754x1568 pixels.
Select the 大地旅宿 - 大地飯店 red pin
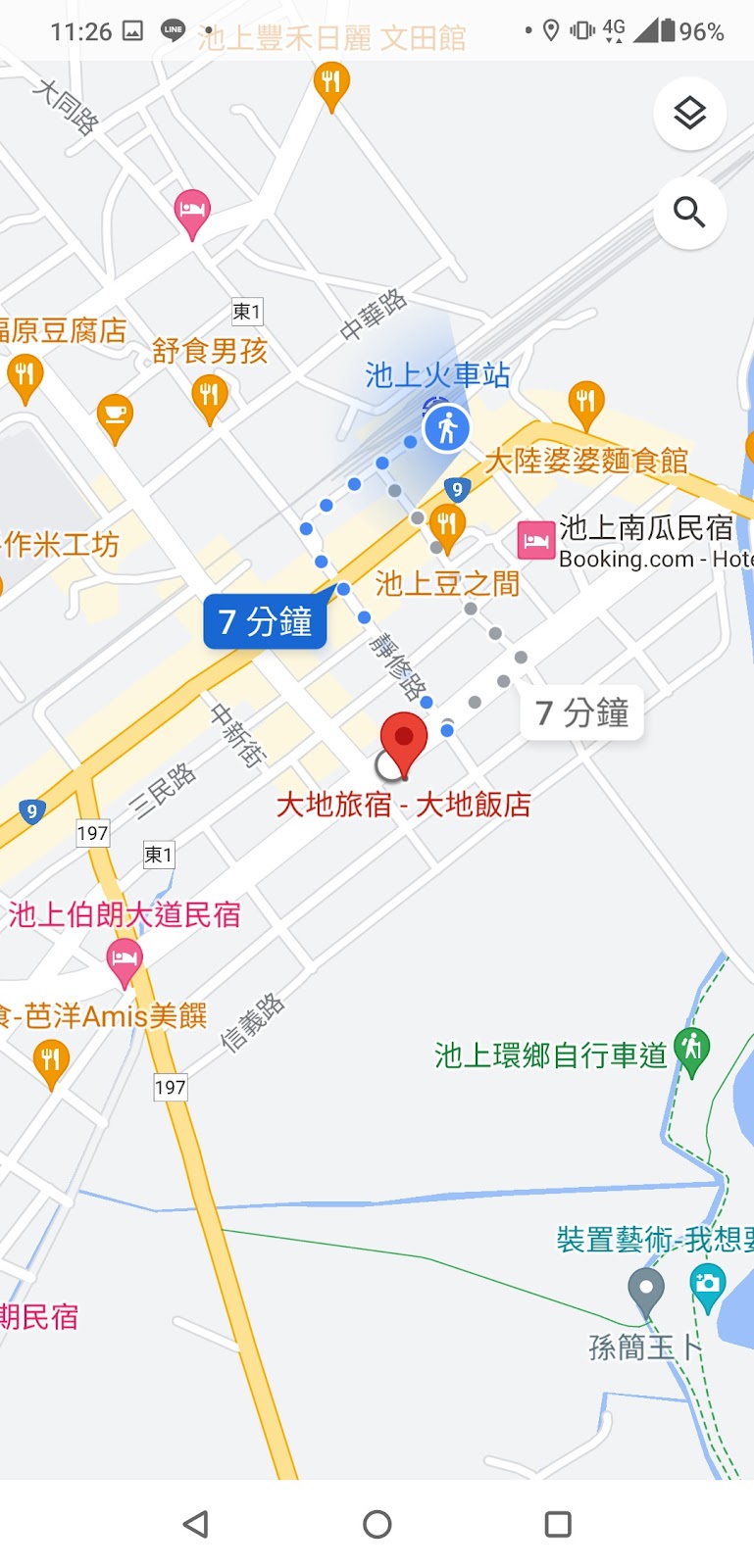[403, 744]
